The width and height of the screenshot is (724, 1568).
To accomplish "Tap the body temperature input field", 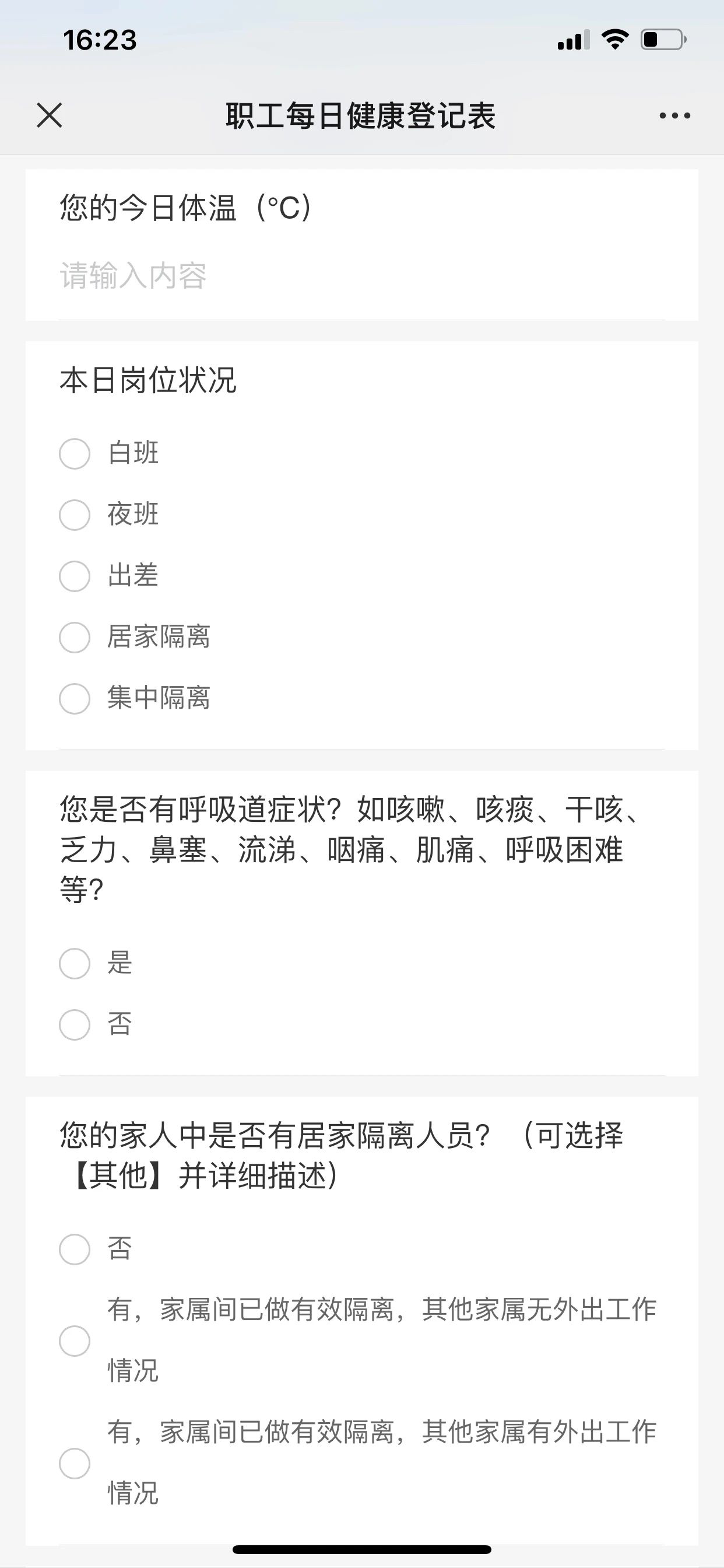I will [x=361, y=276].
